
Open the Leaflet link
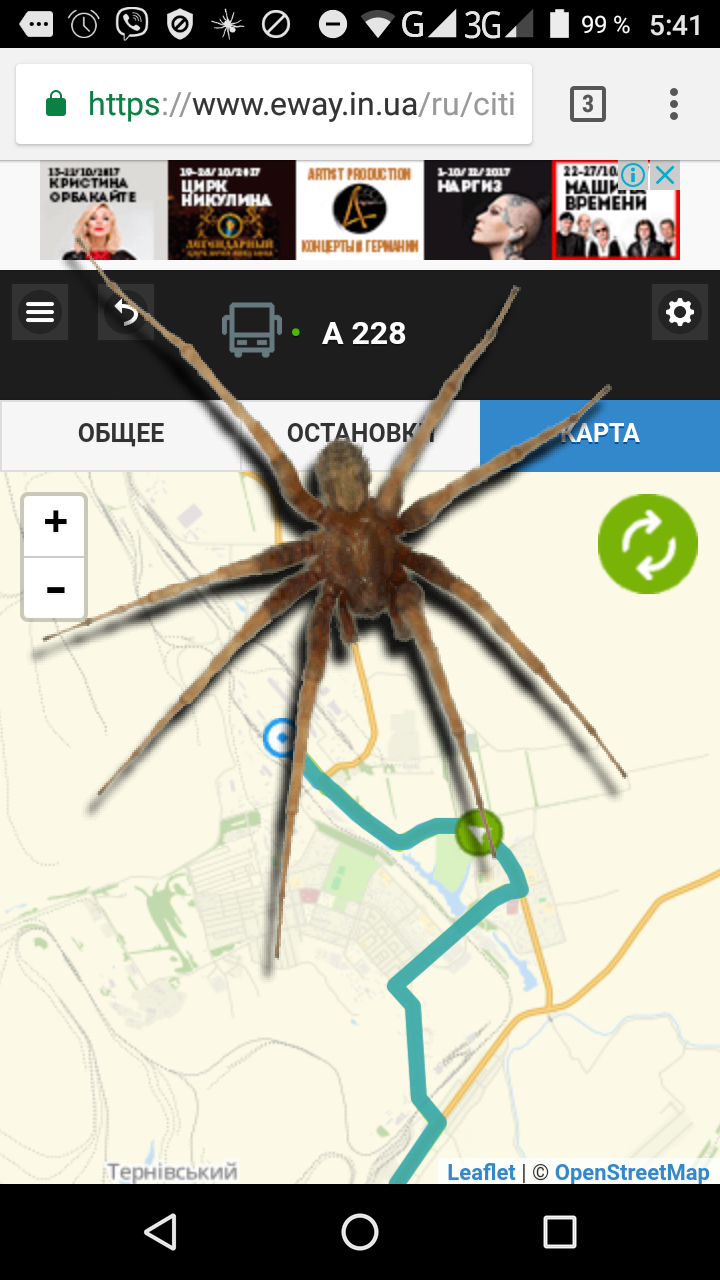coord(481,1172)
